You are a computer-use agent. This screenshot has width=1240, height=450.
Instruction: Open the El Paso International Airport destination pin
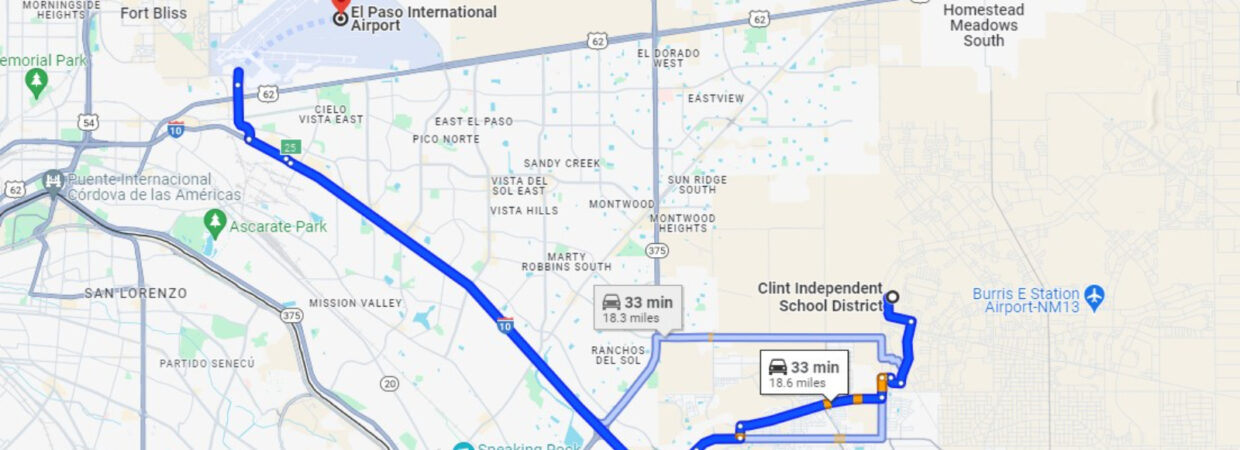pyautogui.click(x=340, y=6)
